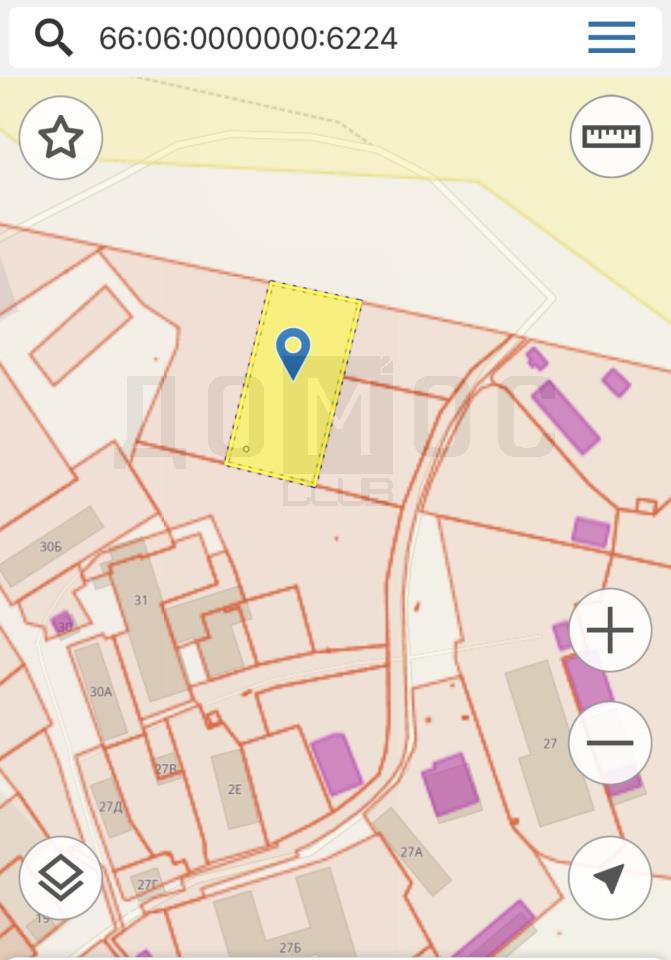Open the hamburger menu
This screenshot has width=671, height=960.
611,38
